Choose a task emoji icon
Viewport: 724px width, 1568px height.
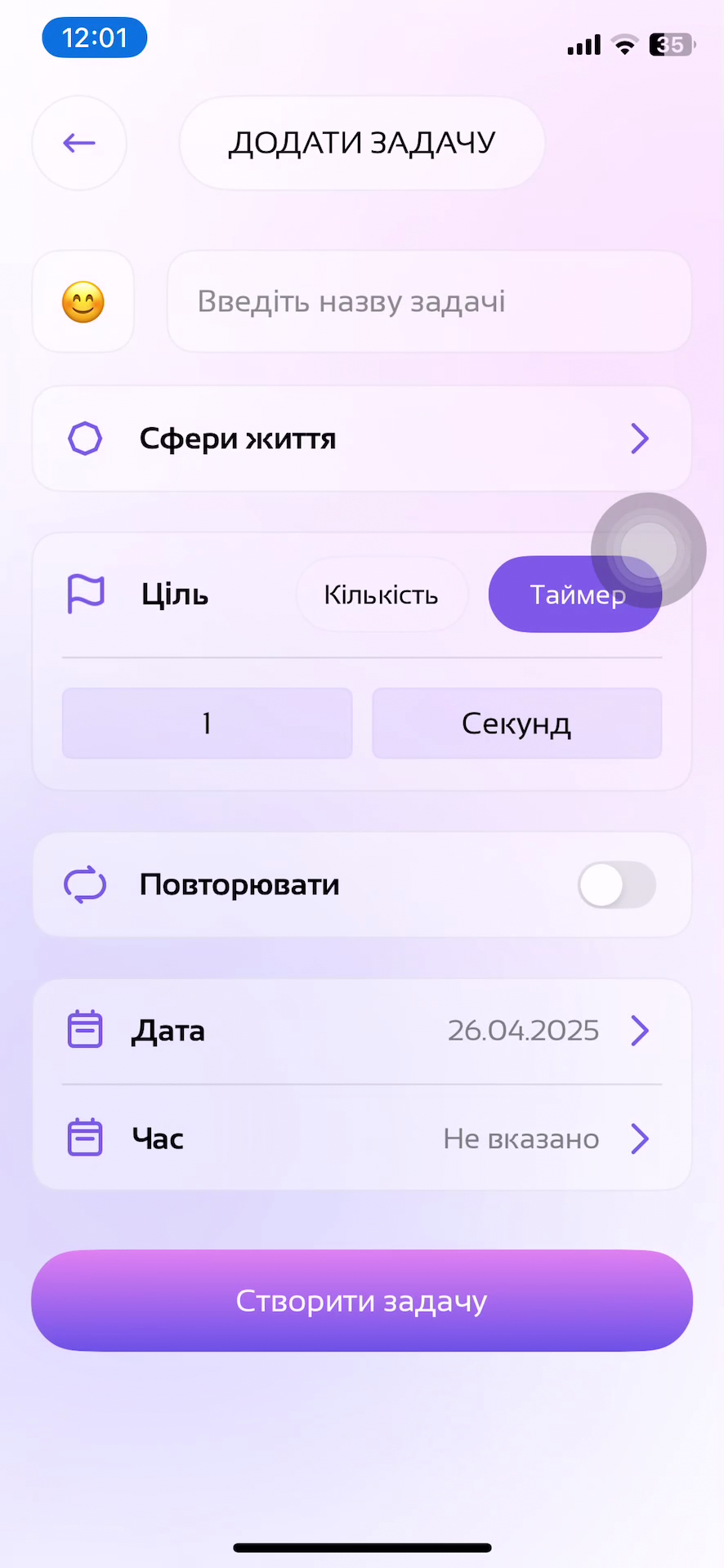click(83, 302)
